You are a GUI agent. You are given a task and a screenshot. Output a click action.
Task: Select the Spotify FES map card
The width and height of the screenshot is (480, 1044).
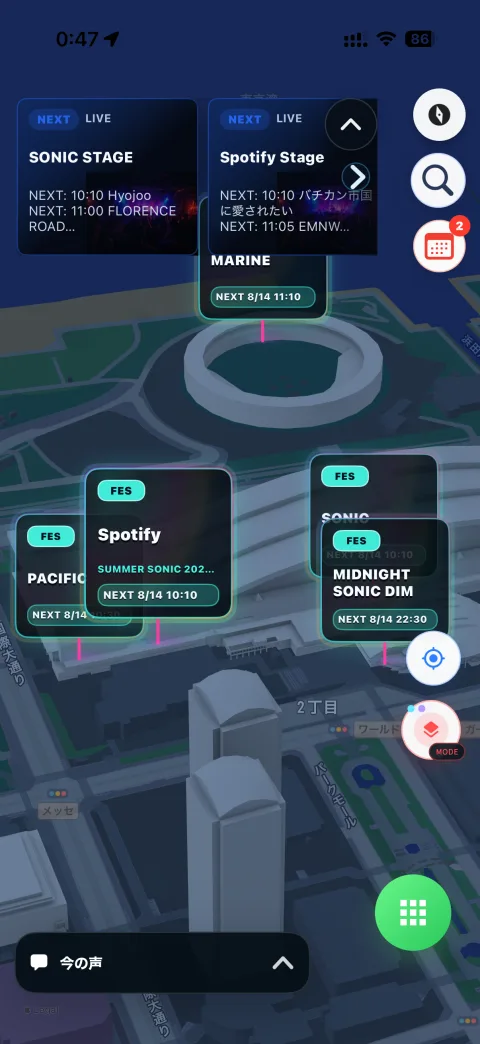(158, 543)
